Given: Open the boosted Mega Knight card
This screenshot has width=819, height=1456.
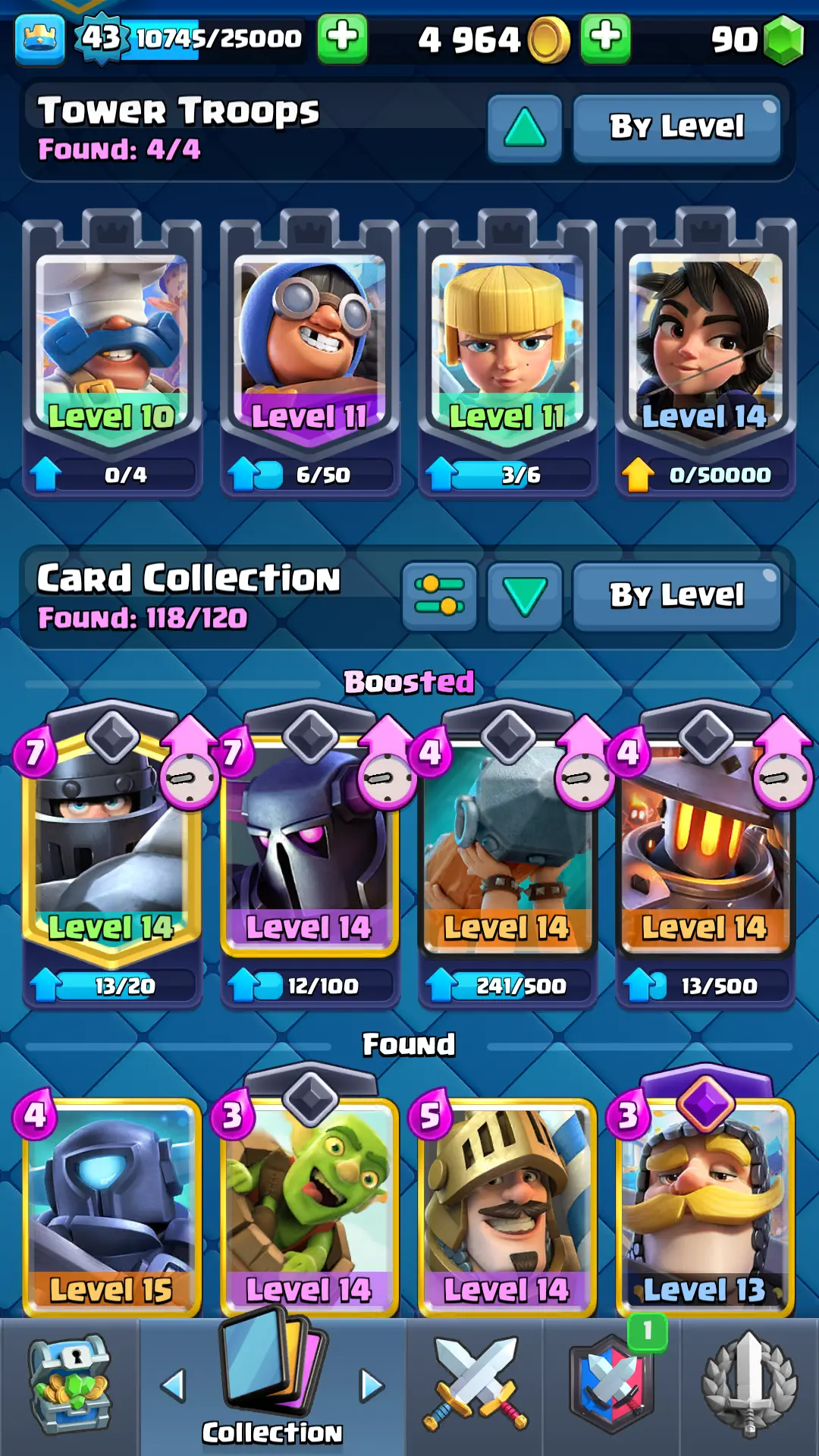Looking at the screenshot, I should (x=112, y=842).
